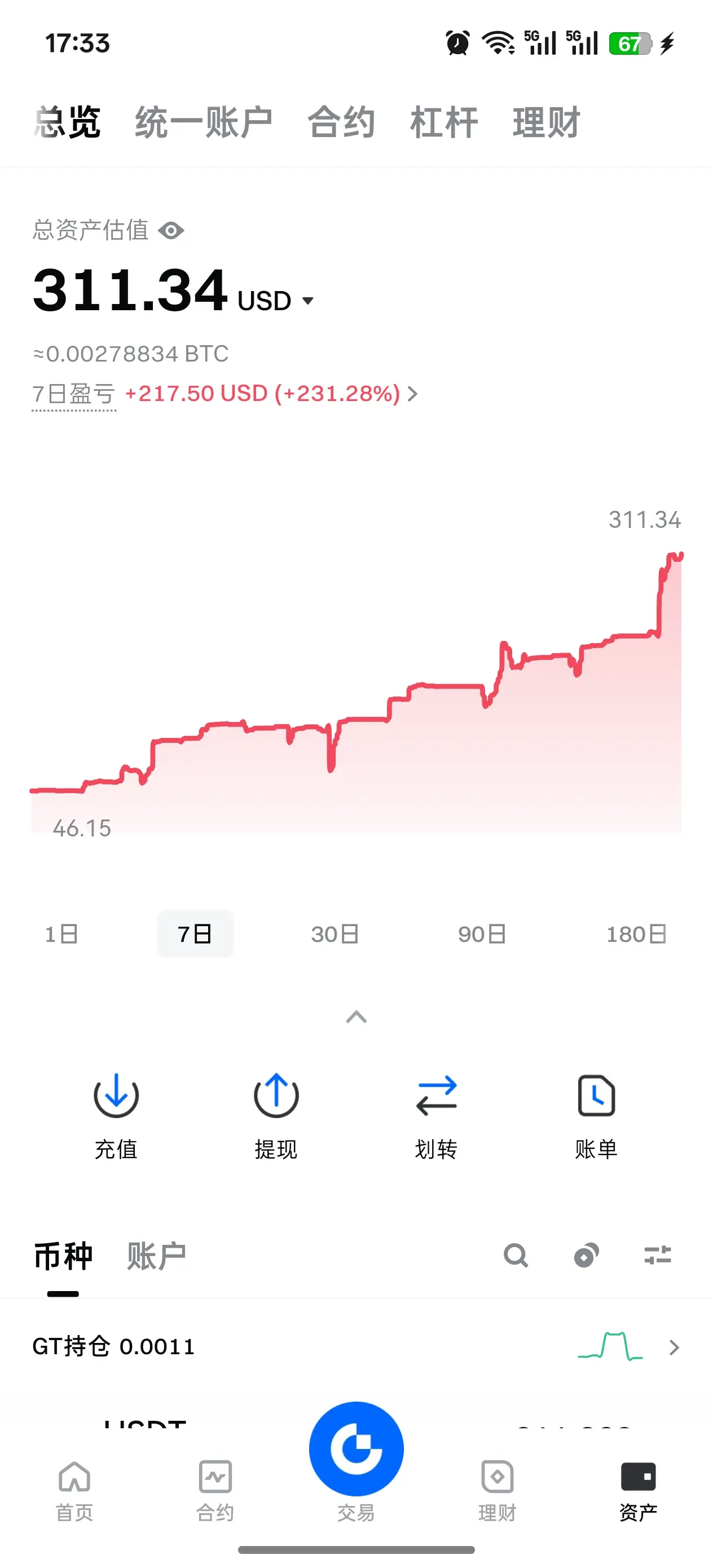This screenshot has width=713, height=1568.
Task: Tap 提现 to withdraw funds
Action: (276, 1116)
